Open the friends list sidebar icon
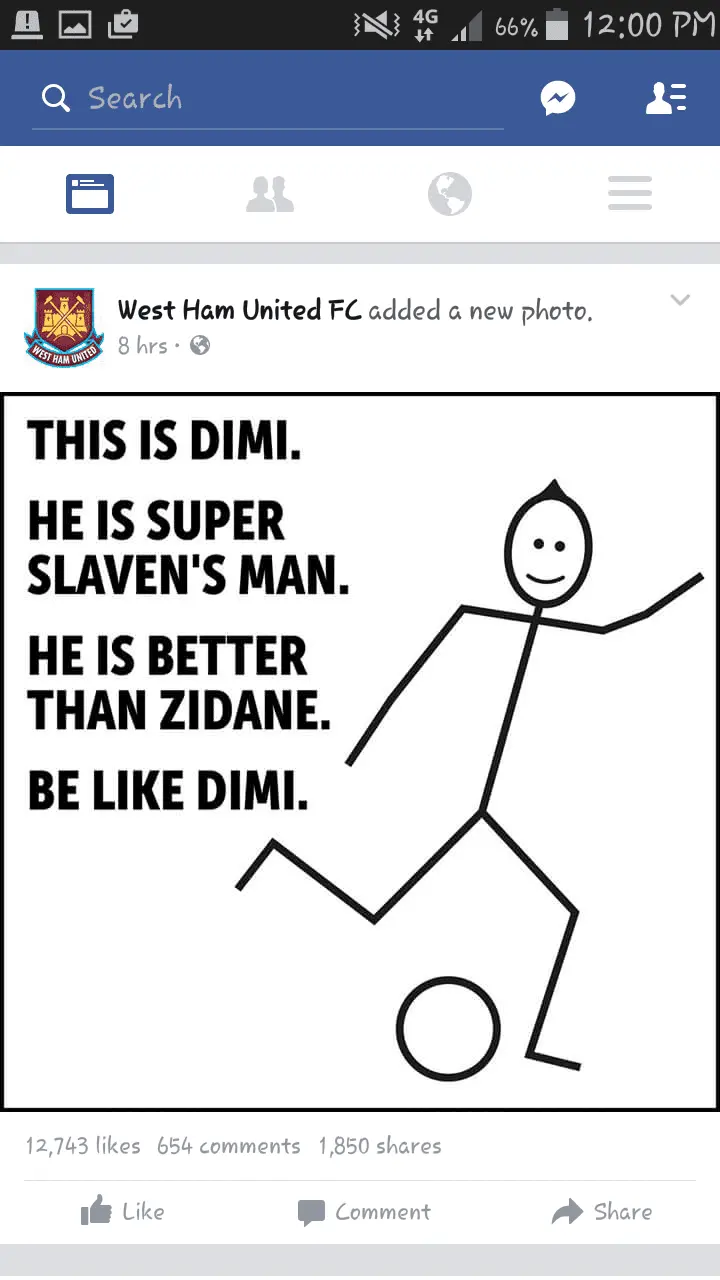Viewport: 720px width, 1280px height. coord(665,98)
